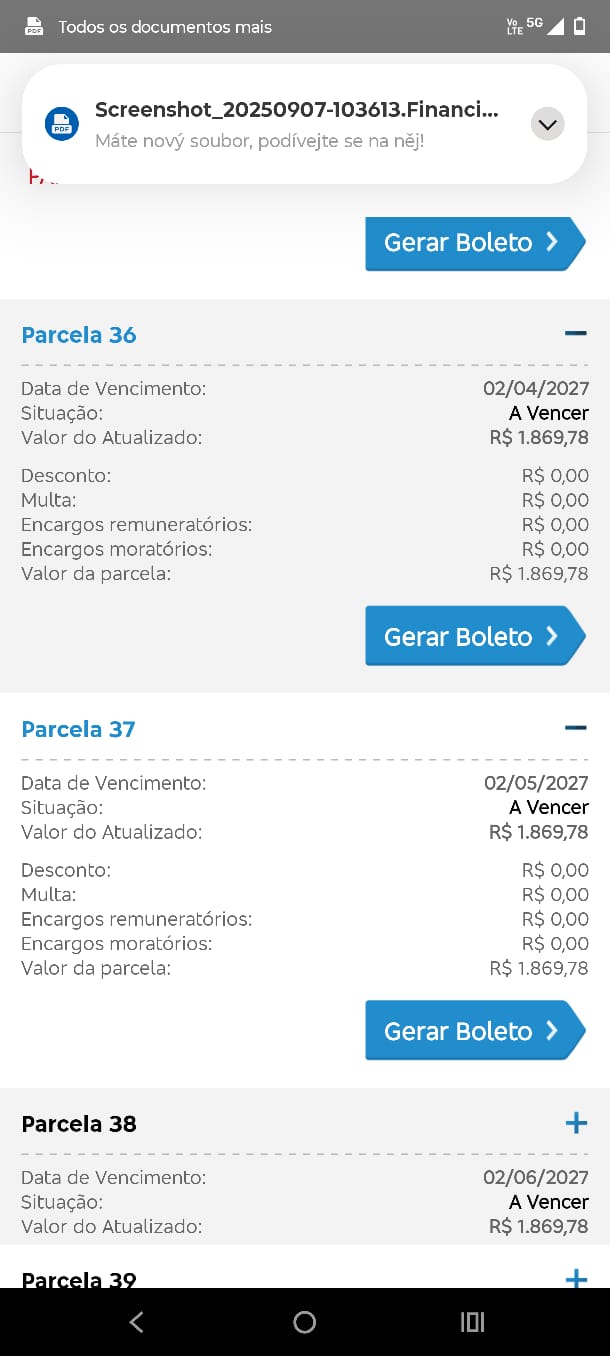This screenshot has height=1356, width=610.
Task: Collapse the Parcela 36 details
Action: pyautogui.click(x=575, y=333)
